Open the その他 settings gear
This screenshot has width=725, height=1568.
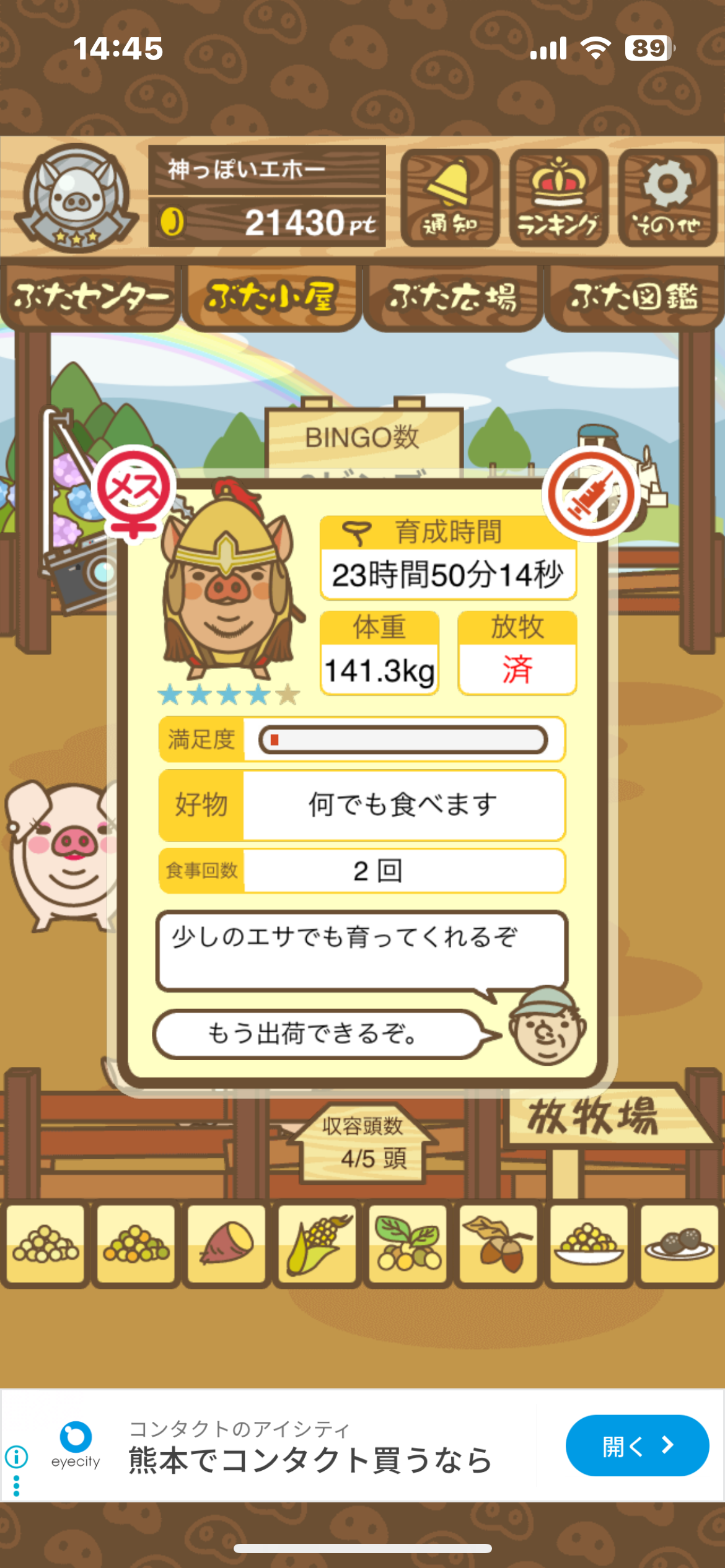[667, 198]
